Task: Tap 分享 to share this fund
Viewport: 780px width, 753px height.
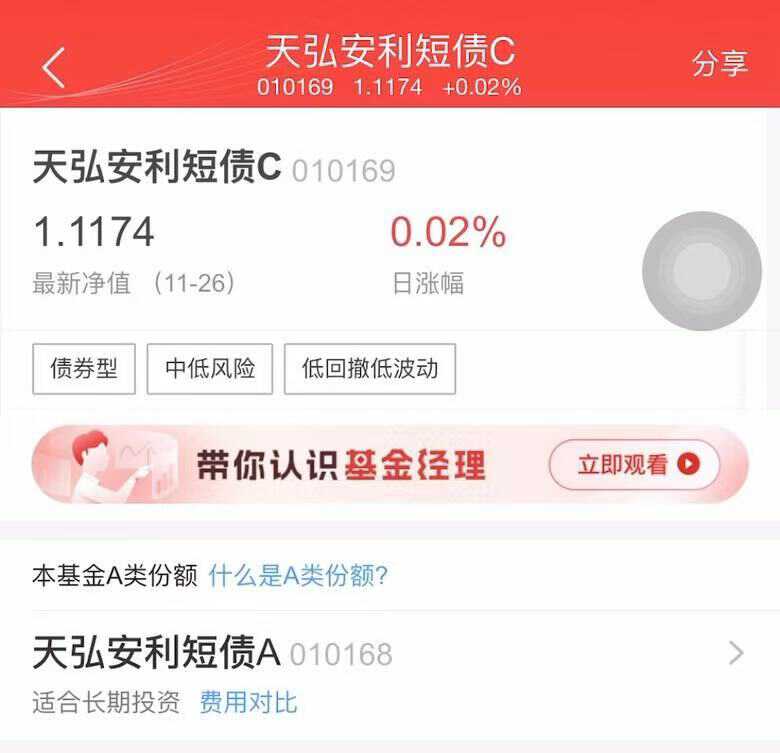Action: click(x=720, y=64)
